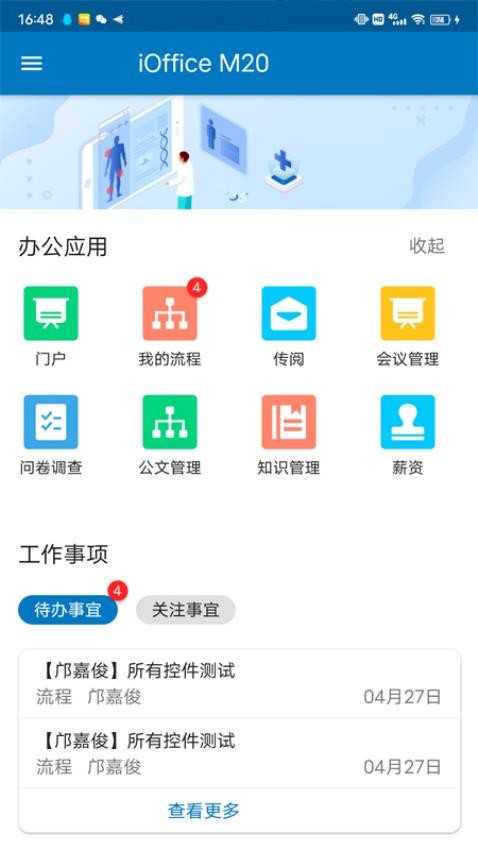Go to 公文管理
The height and width of the screenshot is (850, 478).
point(170,435)
